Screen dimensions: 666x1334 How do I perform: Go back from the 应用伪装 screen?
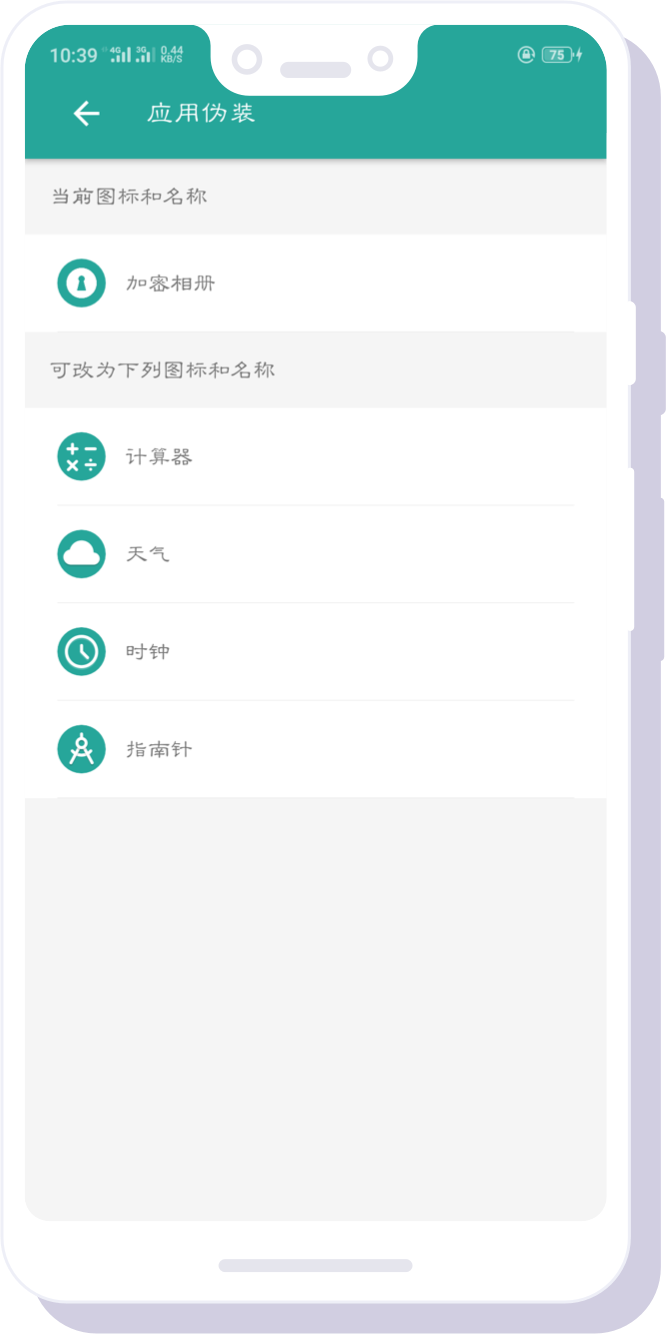[87, 114]
